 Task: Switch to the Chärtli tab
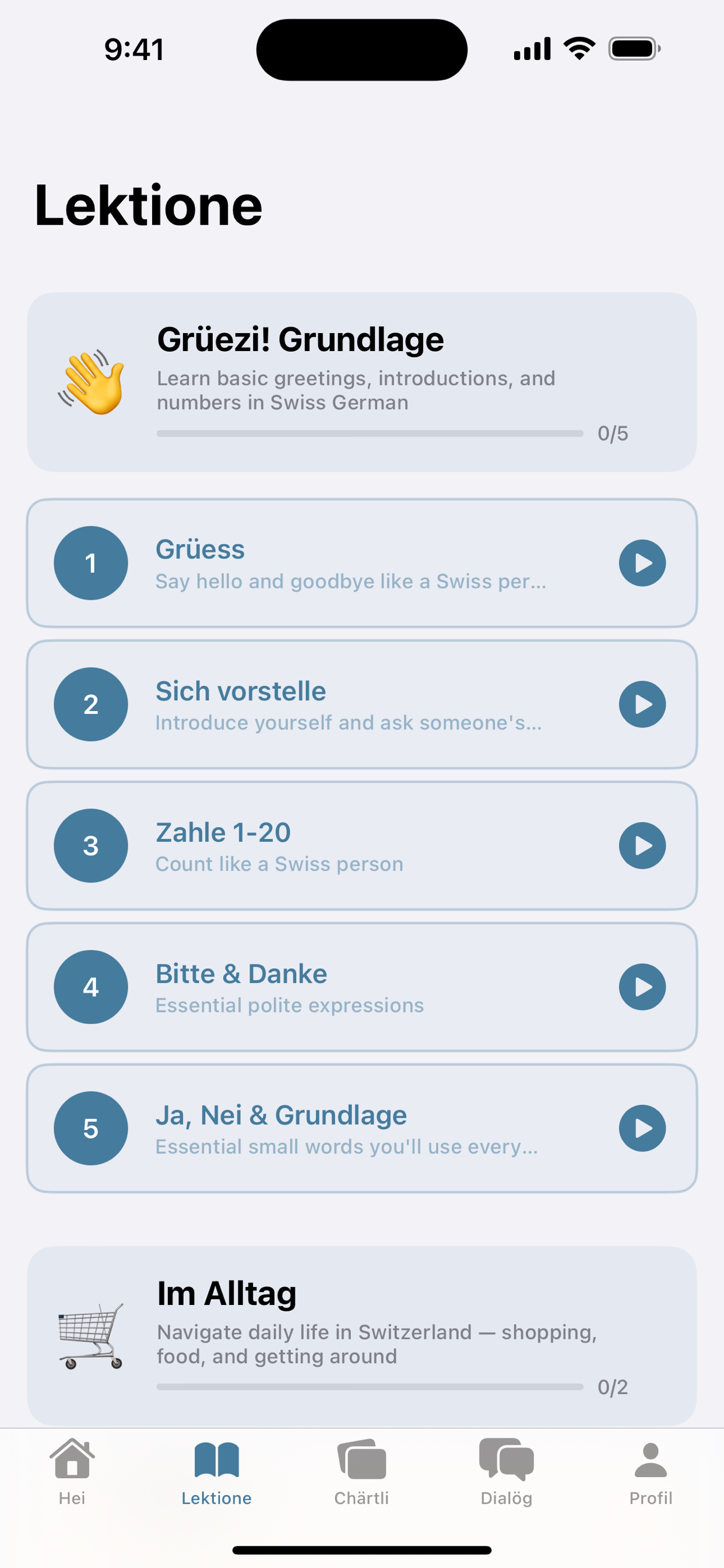coord(361,1471)
